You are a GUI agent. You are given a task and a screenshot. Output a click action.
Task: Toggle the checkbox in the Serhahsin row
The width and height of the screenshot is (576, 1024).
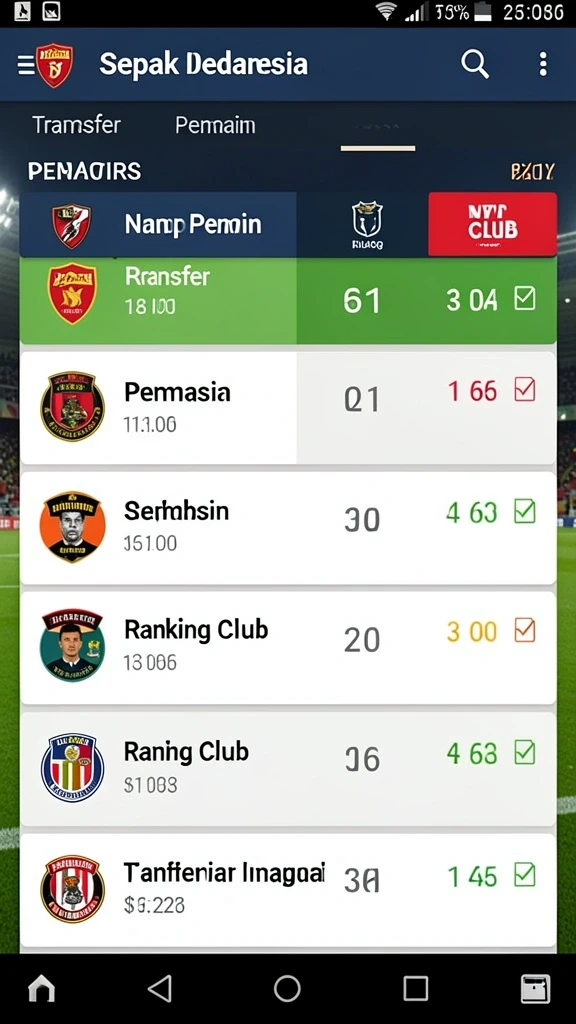click(x=524, y=511)
